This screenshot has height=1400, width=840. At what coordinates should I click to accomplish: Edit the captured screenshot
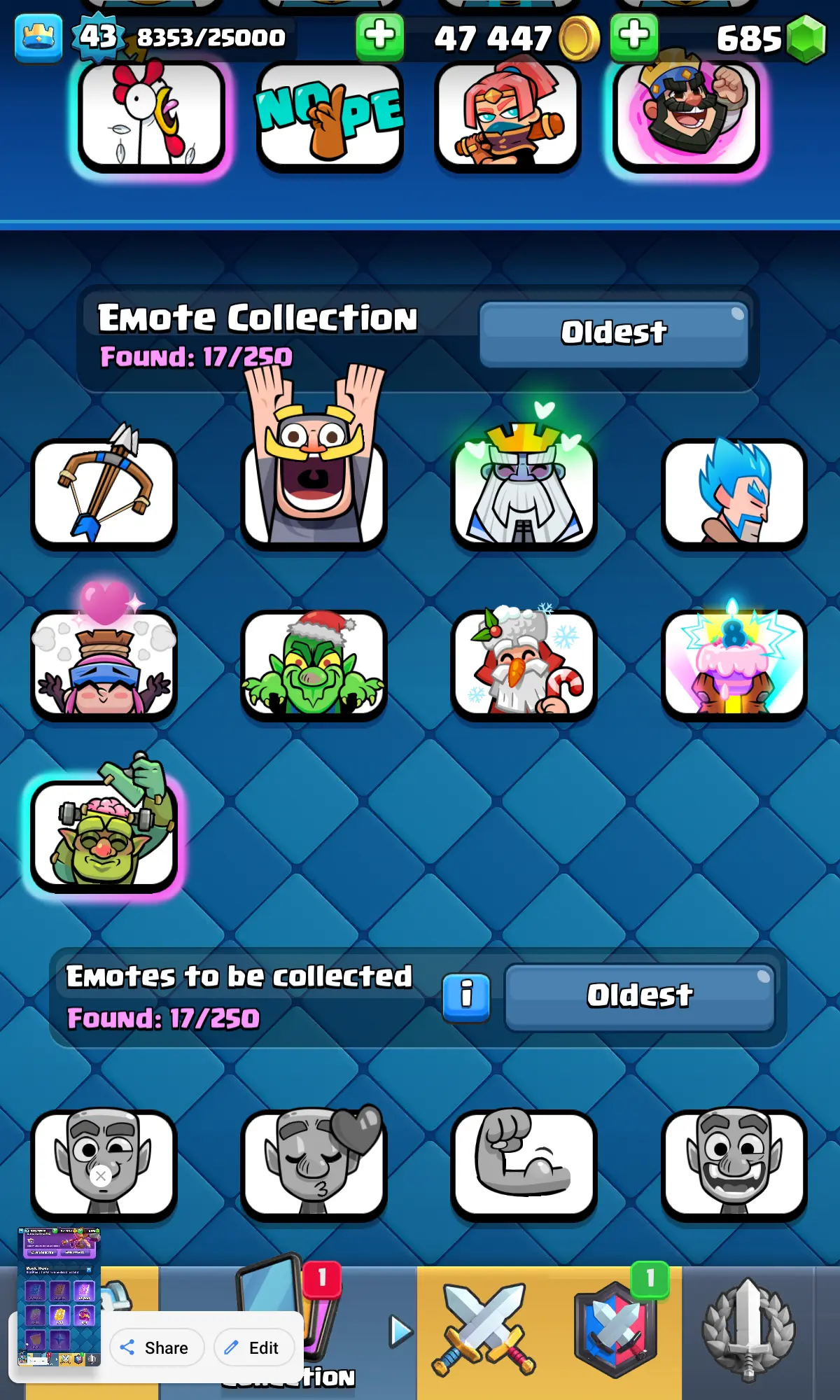point(253,1347)
